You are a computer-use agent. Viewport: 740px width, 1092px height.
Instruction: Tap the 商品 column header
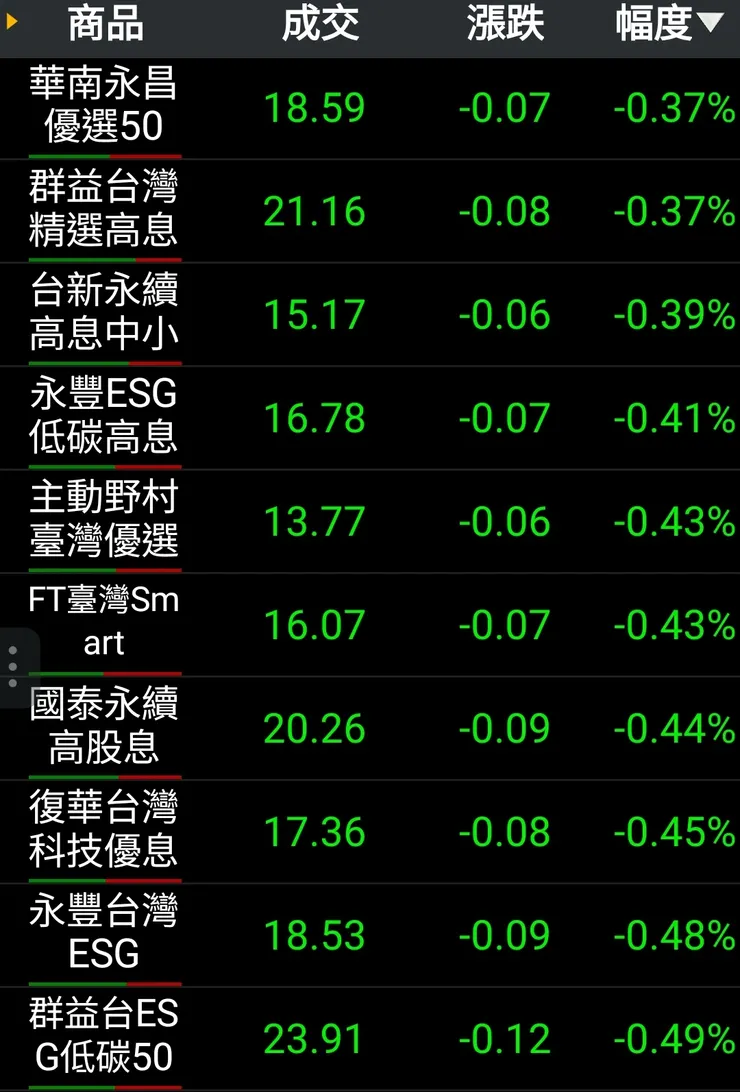[x=105, y=25]
